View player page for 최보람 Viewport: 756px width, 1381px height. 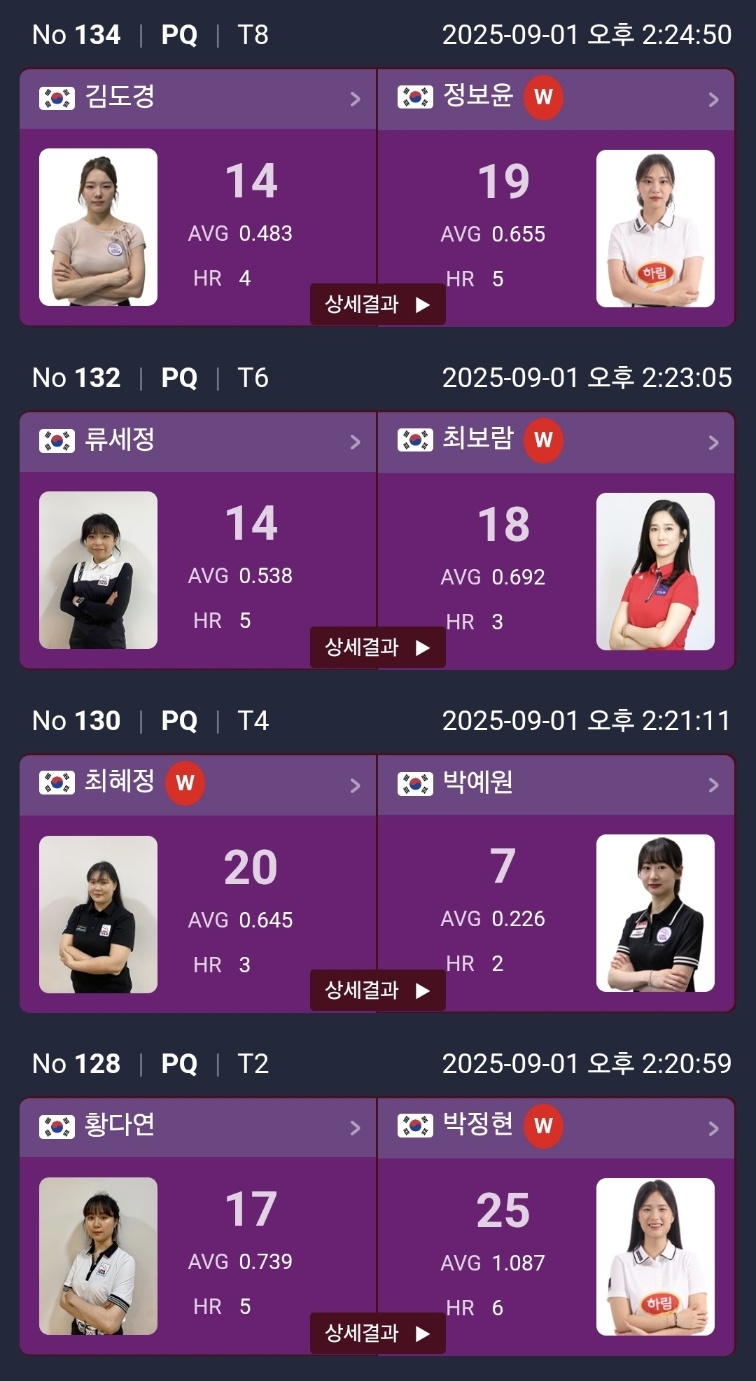click(x=556, y=441)
